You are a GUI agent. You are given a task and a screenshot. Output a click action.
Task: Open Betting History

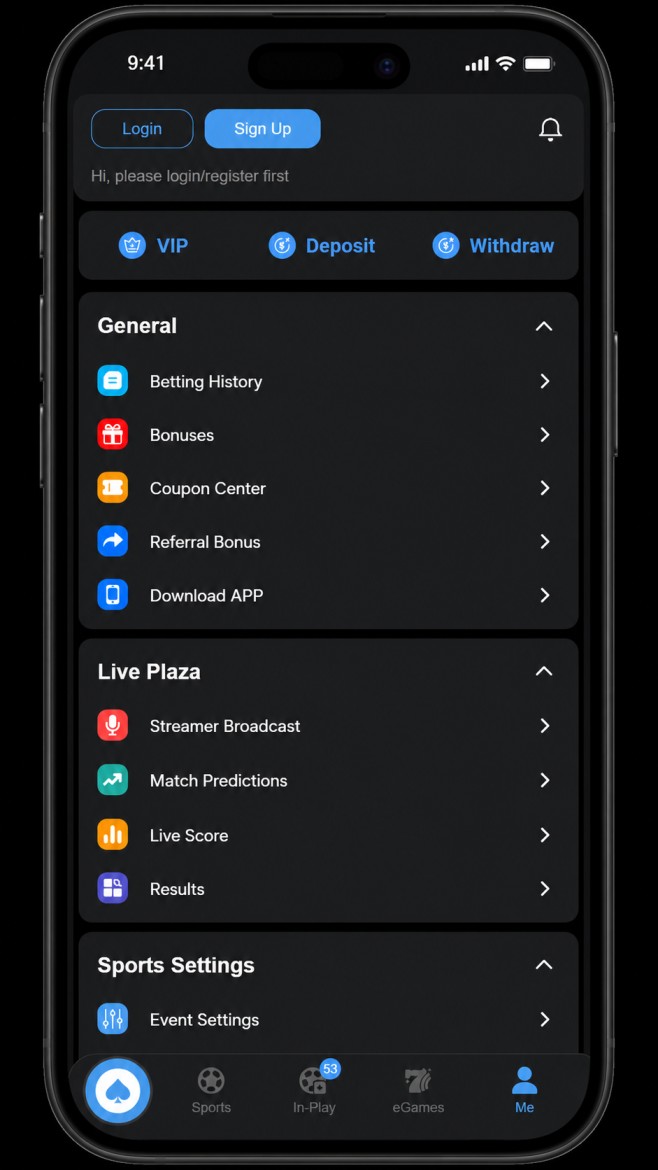pyautogui.click(x=328, y=381)
